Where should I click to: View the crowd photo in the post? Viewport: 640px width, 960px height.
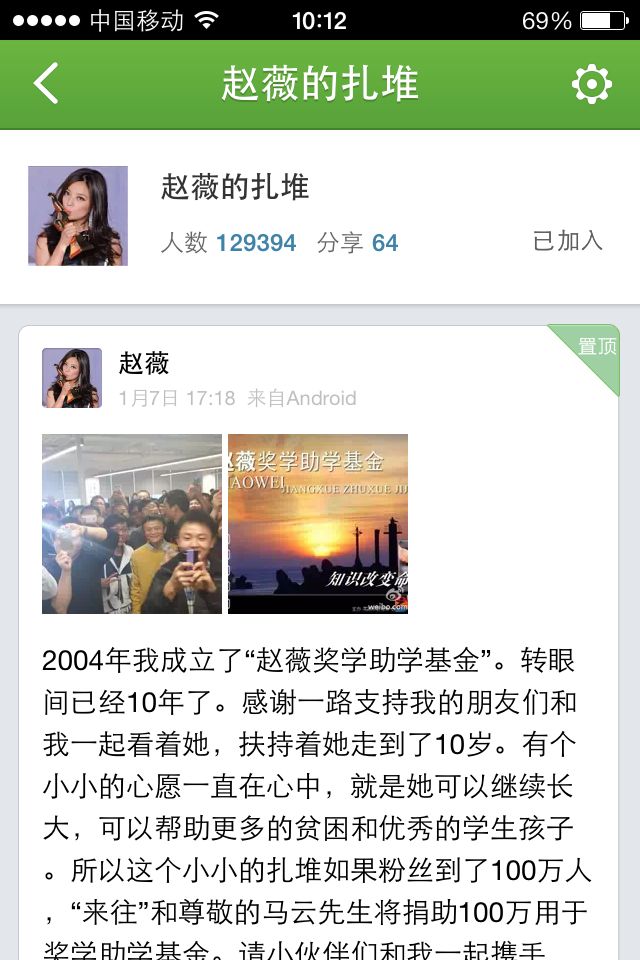point(132,524)
